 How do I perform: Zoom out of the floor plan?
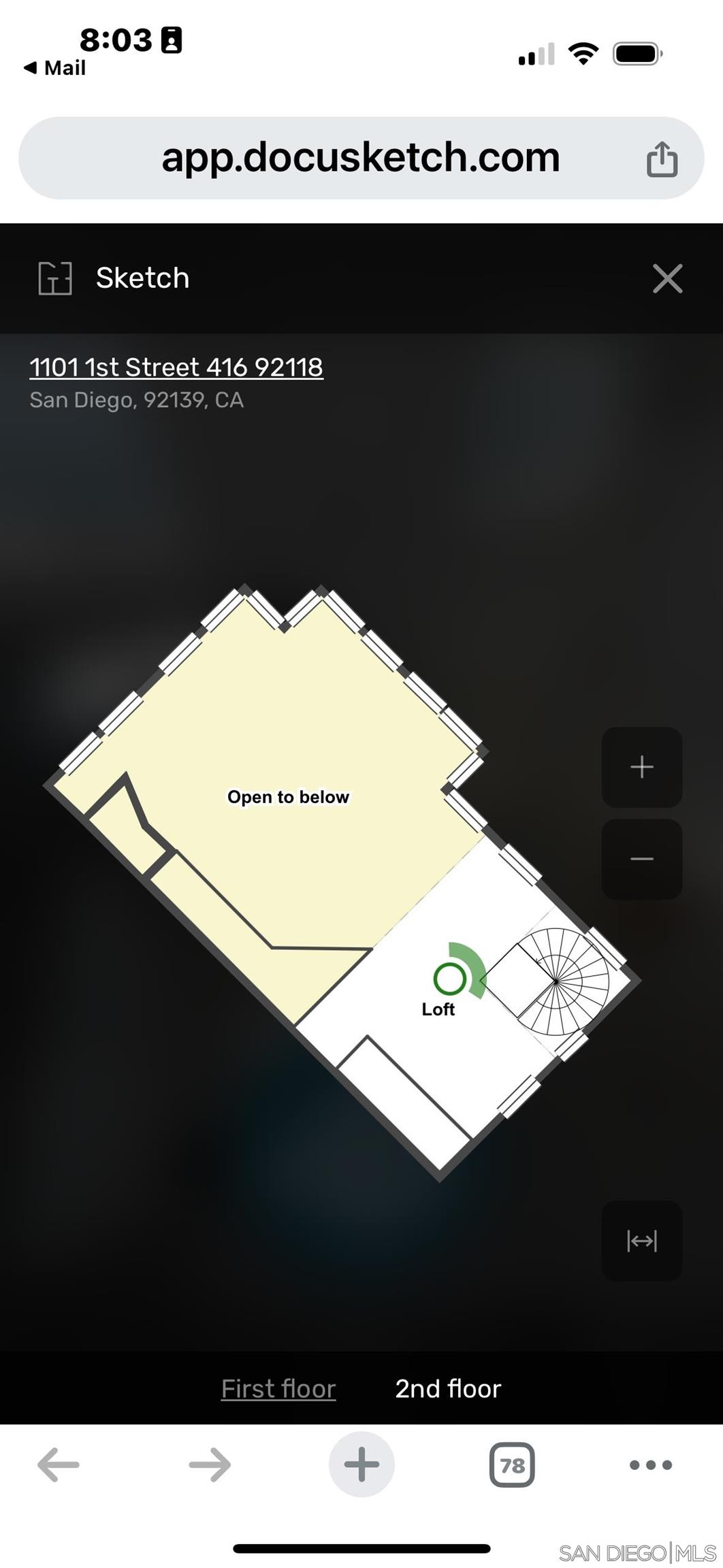(641, 859)
